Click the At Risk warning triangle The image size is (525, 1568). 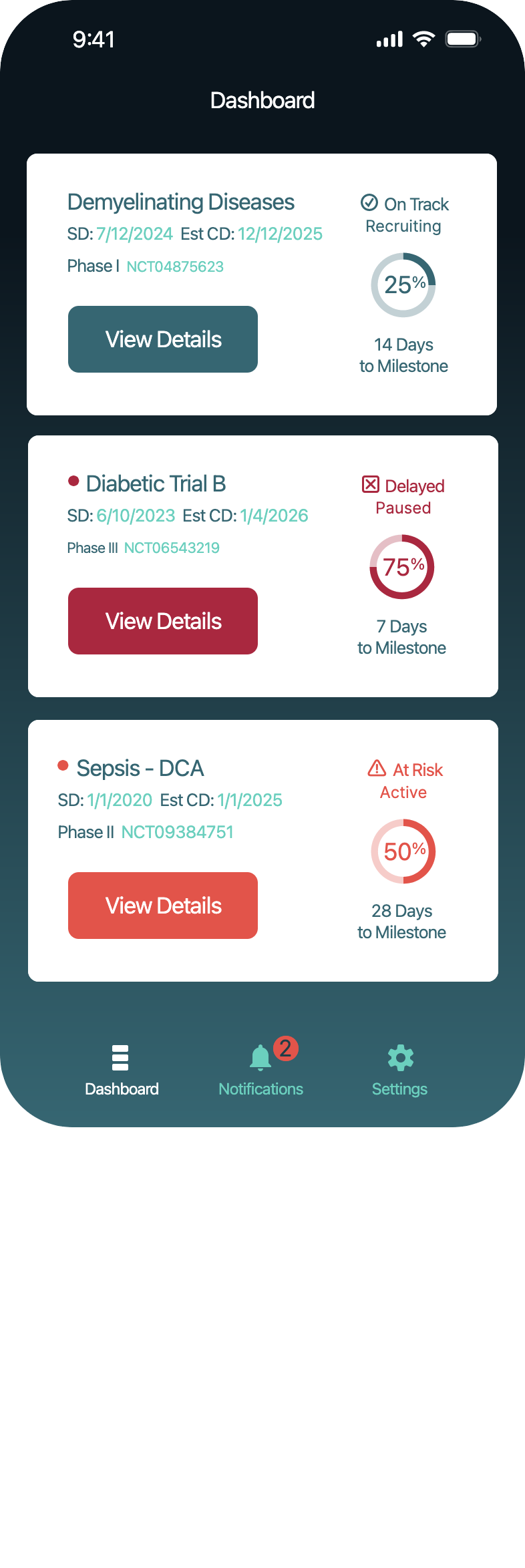click(376, 769)
